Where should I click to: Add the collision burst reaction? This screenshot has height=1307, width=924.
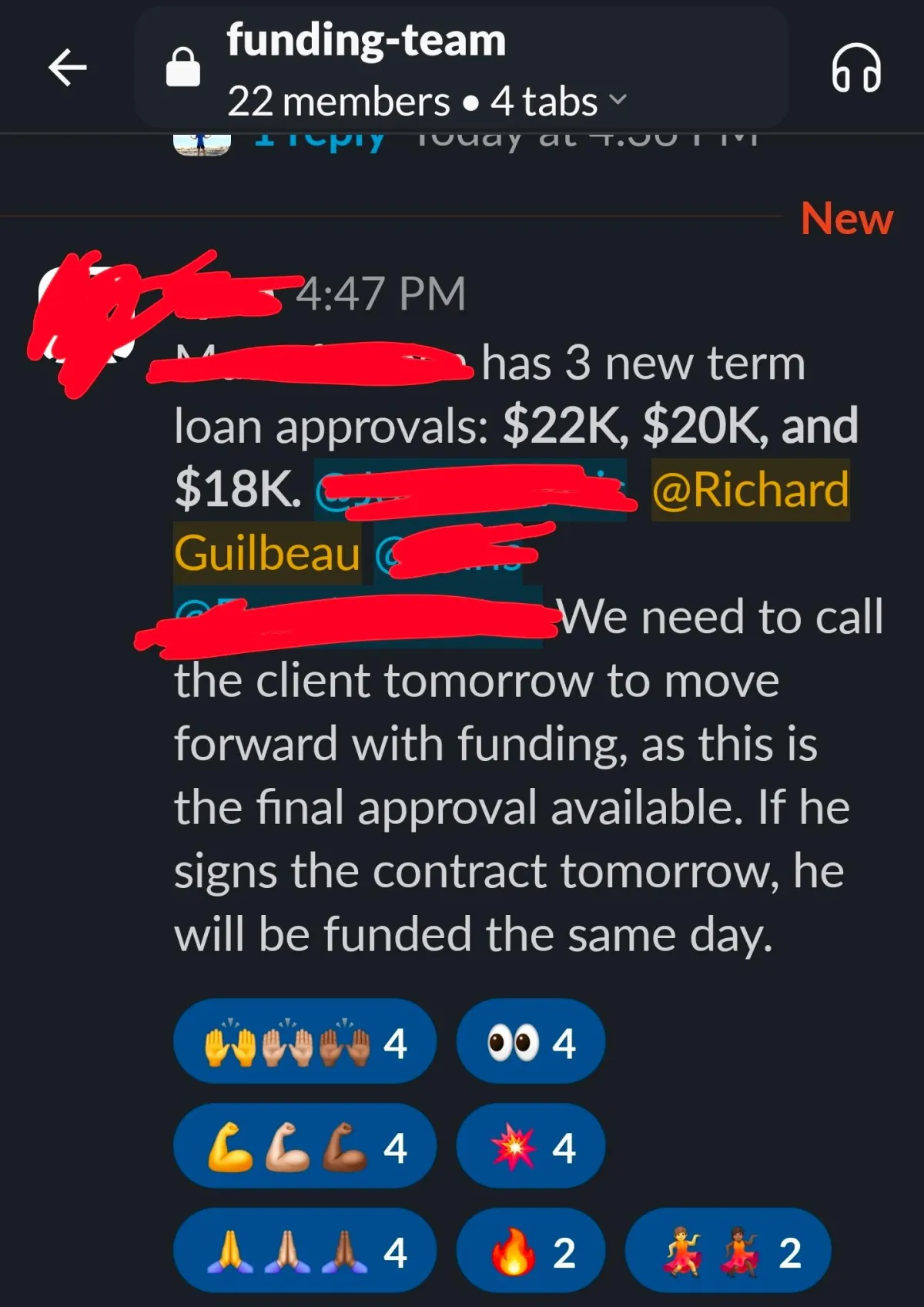pyautogui.click(x=531, y=1147)
